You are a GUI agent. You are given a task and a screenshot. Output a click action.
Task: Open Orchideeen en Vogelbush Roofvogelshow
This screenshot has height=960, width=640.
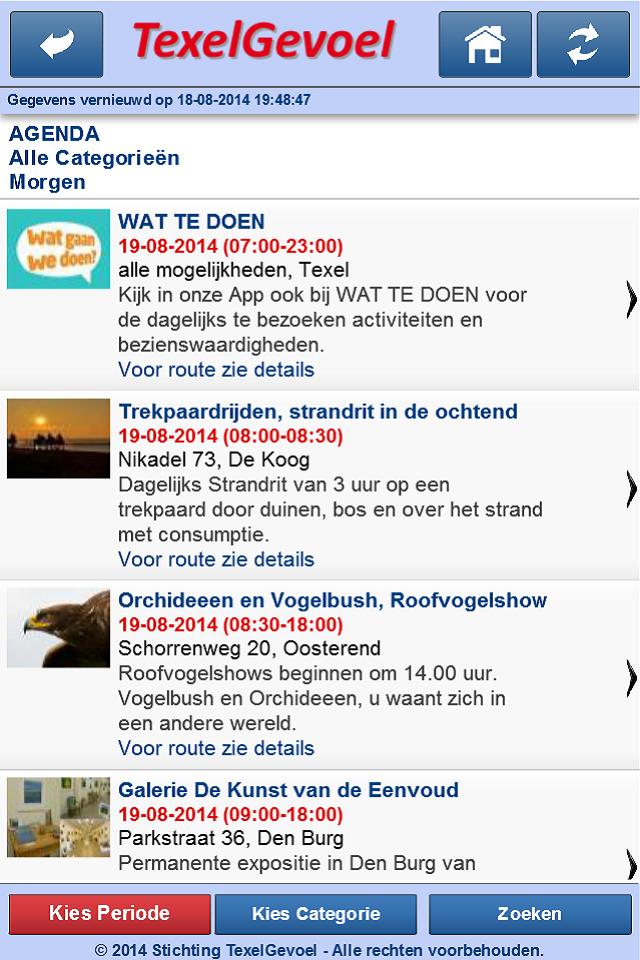320,675
